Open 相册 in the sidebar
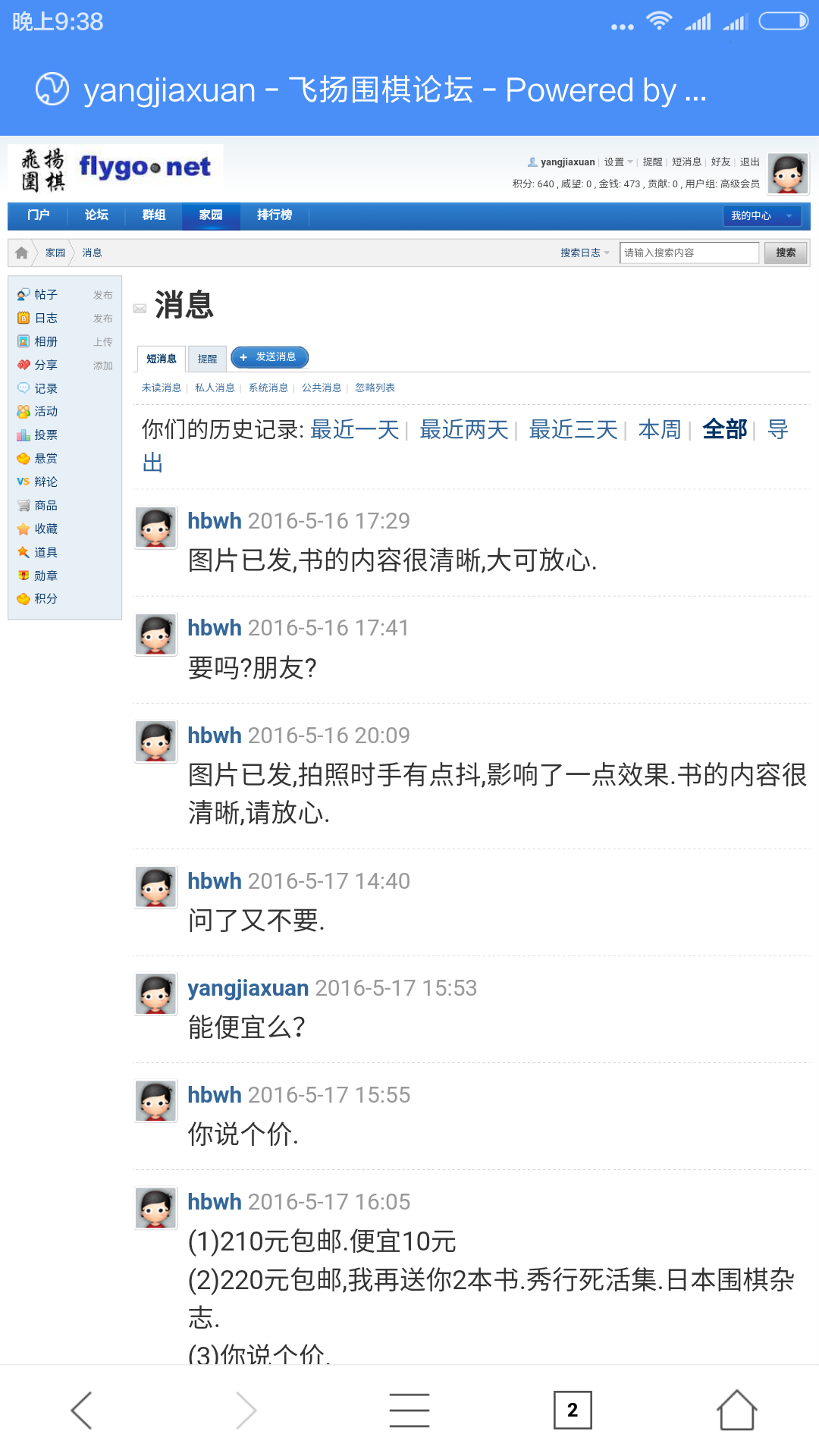This screenshot has width=819, height=1456. tap(45, 341)
